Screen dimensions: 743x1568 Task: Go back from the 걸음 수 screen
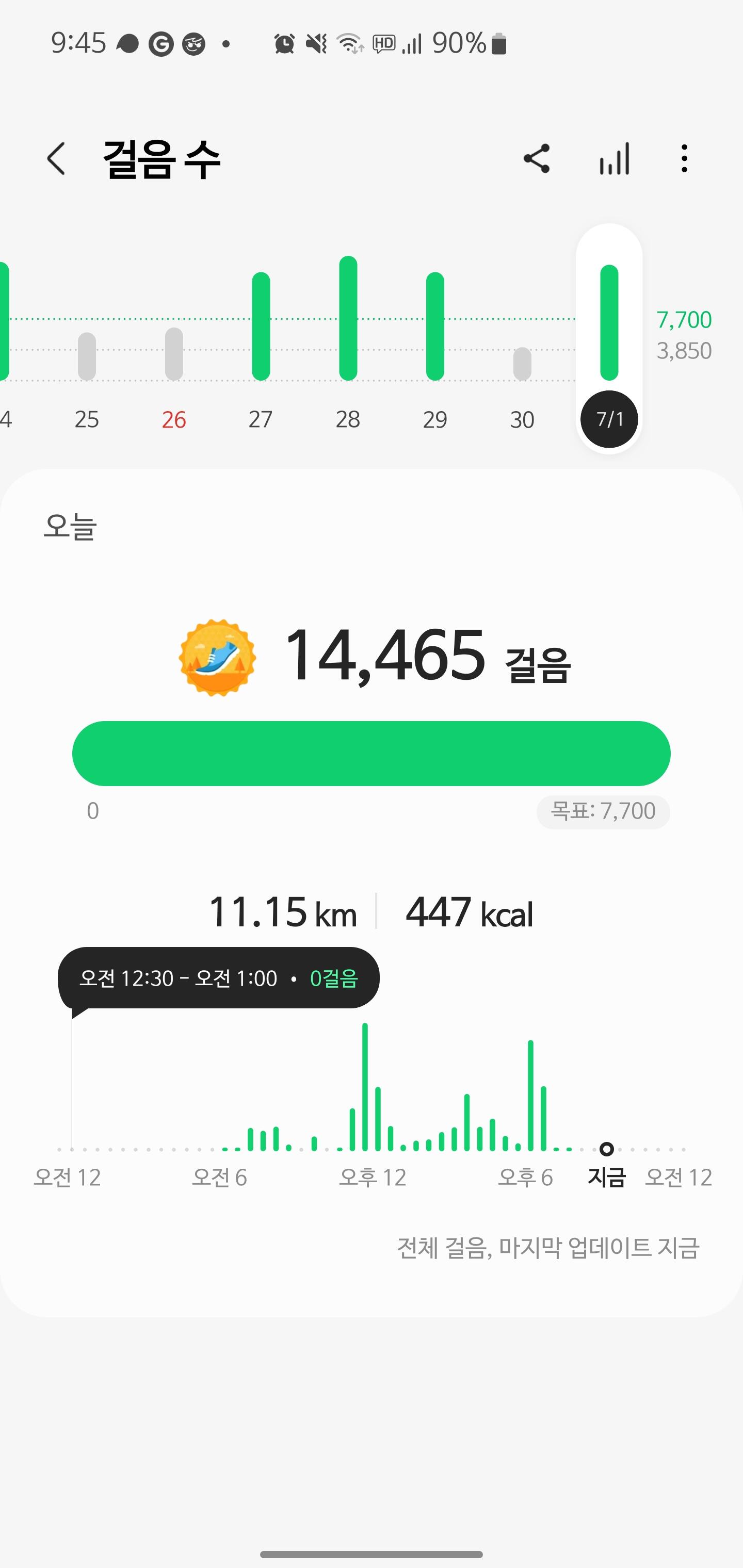pos(56,159)
